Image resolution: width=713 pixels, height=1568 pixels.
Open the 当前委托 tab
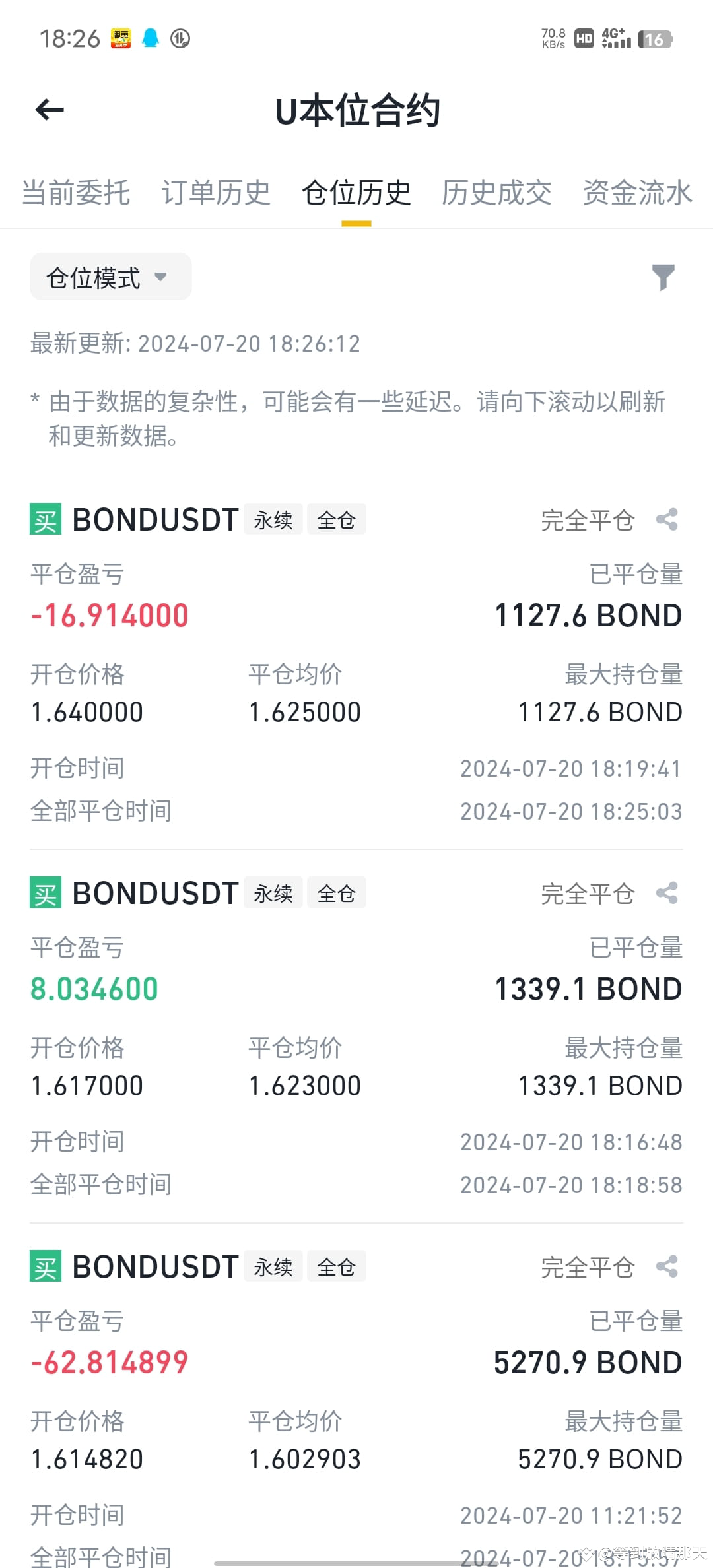pyautogui.click(x=76, y=193)
